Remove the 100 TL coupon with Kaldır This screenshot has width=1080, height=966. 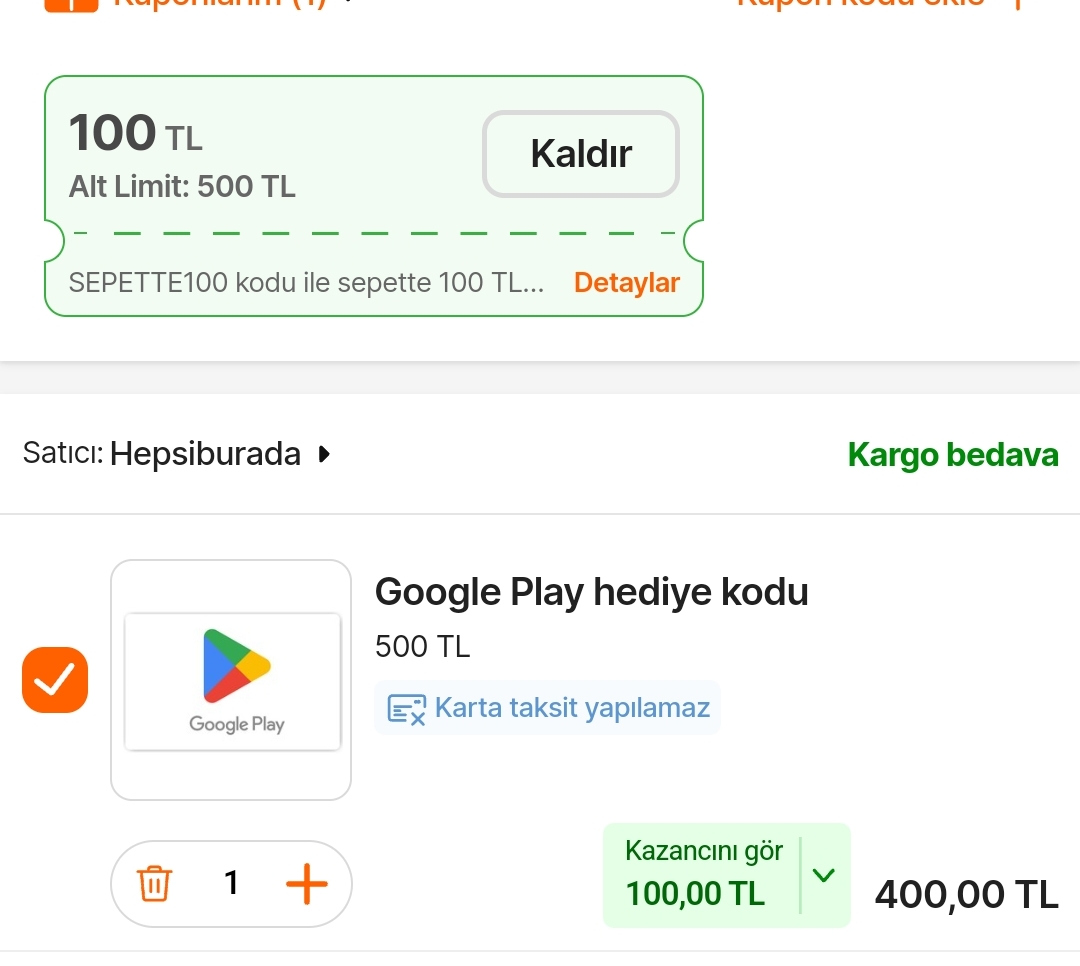point(581,154)
